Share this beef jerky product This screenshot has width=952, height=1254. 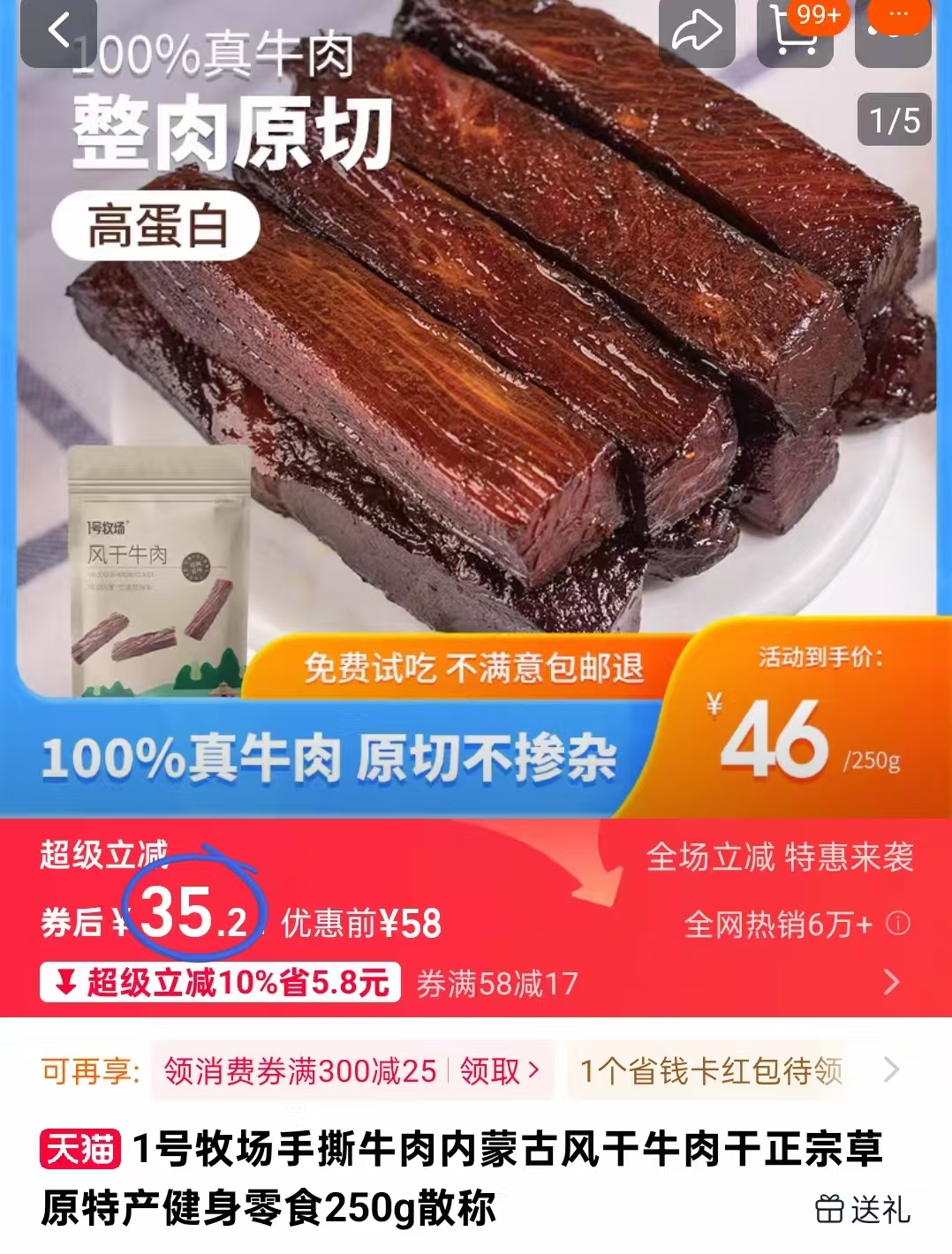[697, 32]
